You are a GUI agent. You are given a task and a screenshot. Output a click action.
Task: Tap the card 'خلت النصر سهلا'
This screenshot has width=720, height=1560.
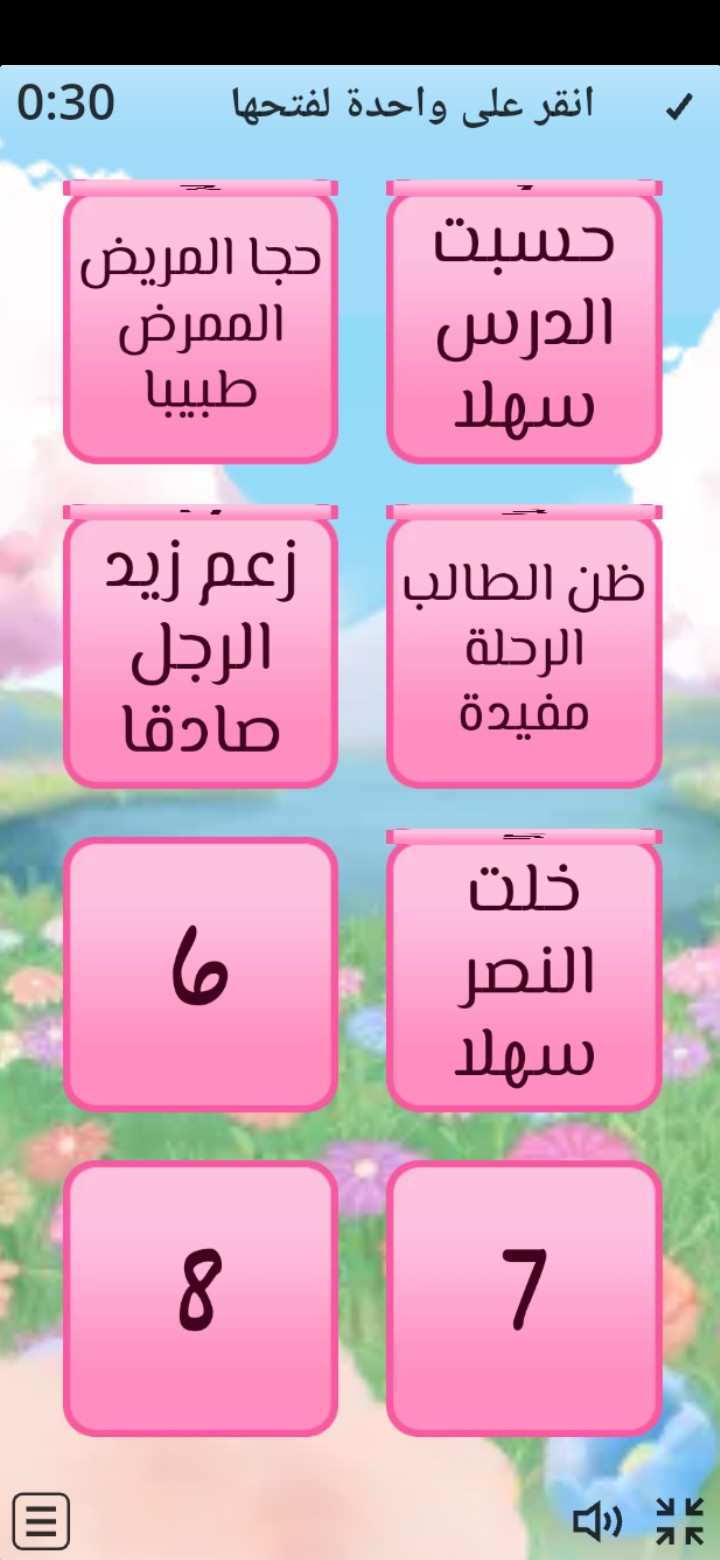[x=524, y=975]
